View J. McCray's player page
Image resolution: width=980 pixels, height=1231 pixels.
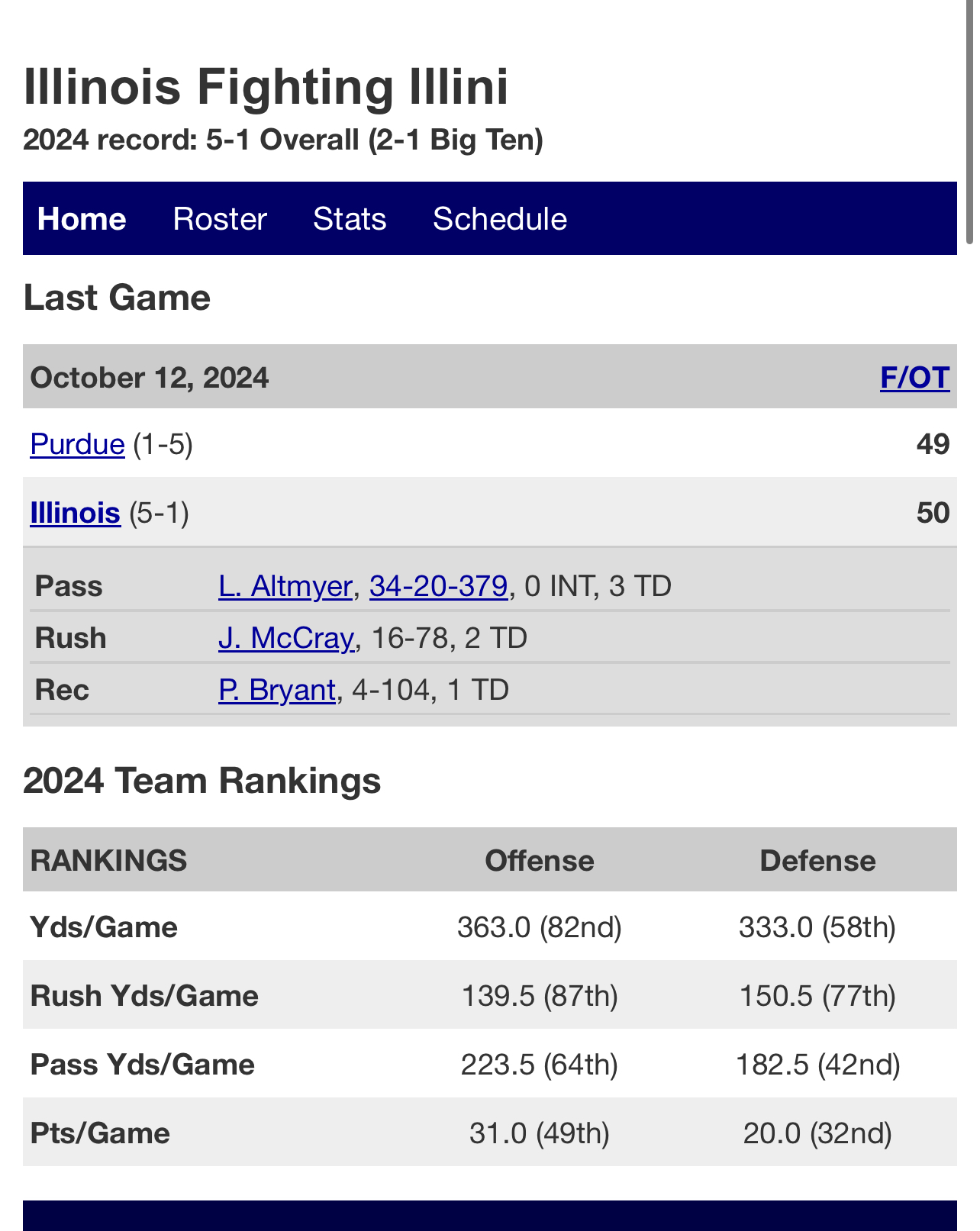[285, 638]
